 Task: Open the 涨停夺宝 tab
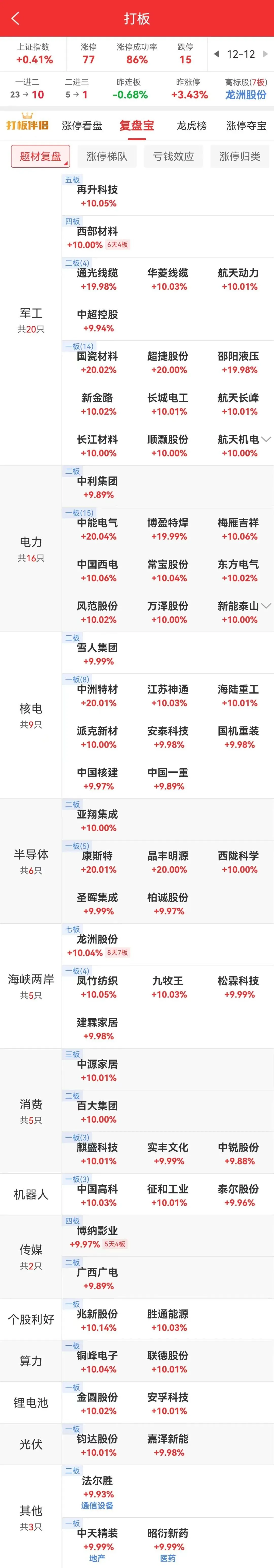[x=246, y=126]
